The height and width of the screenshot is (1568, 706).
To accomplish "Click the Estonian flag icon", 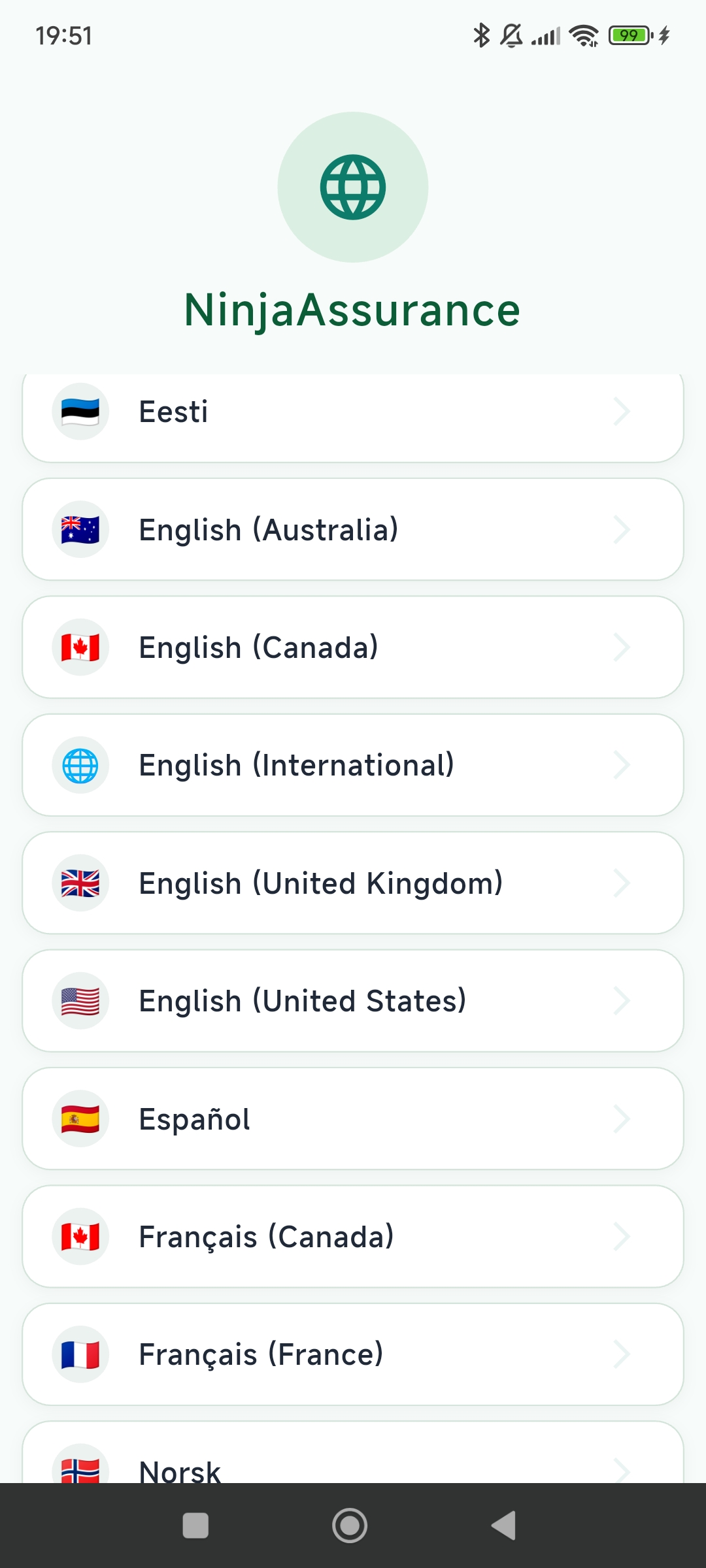I will tap(80, 412).
